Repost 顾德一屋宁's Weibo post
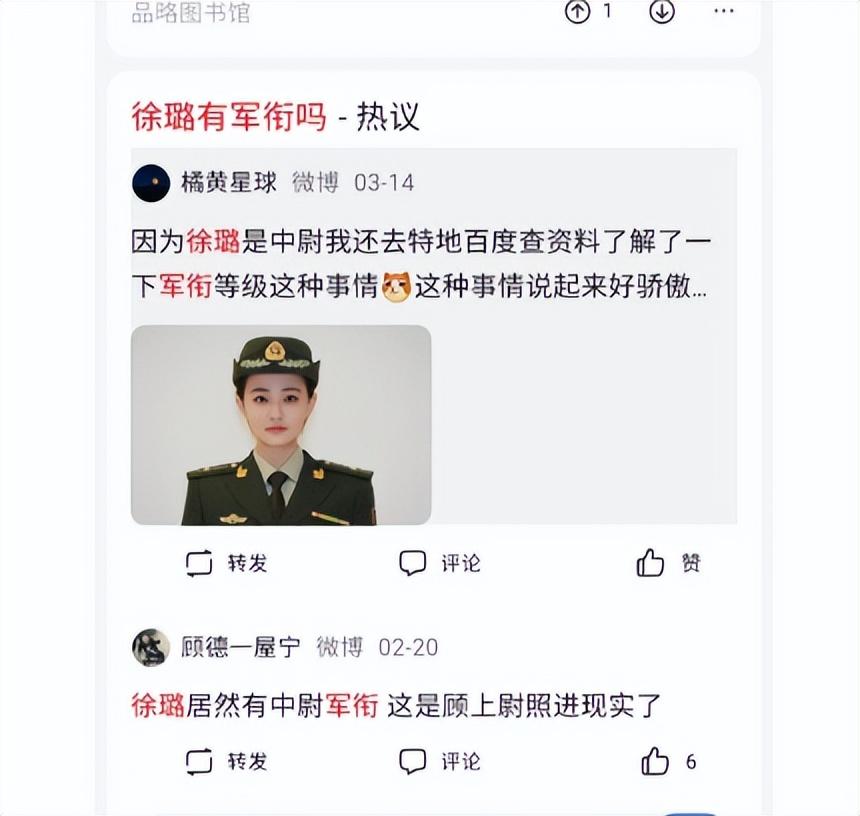Viewport: 860px width, 816px height. click(x=226, y=762)
